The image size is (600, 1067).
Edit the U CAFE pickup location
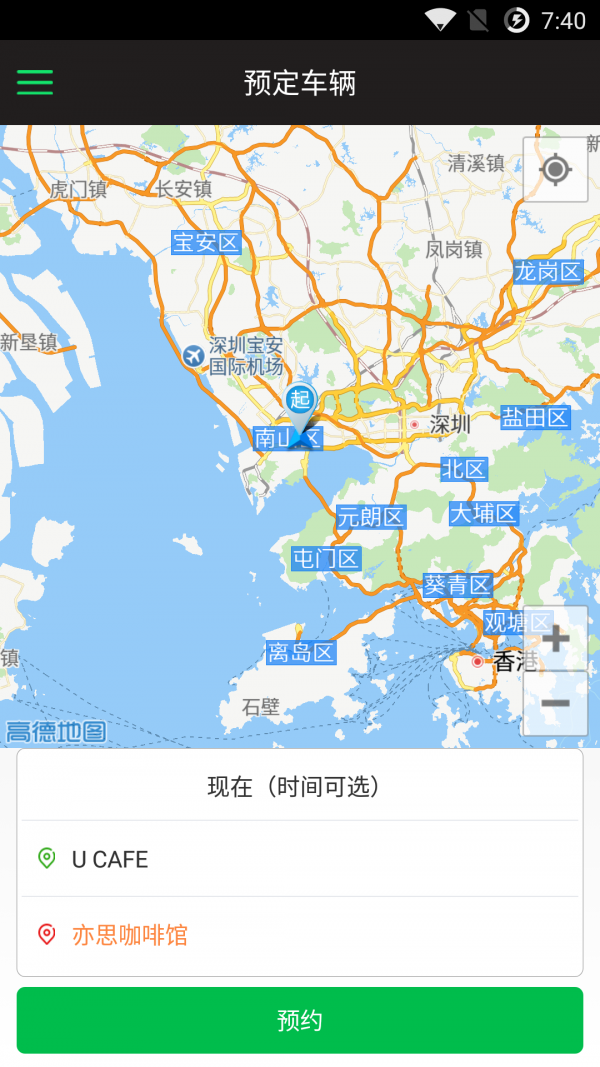pyautogui.click(x=300, y=859)
